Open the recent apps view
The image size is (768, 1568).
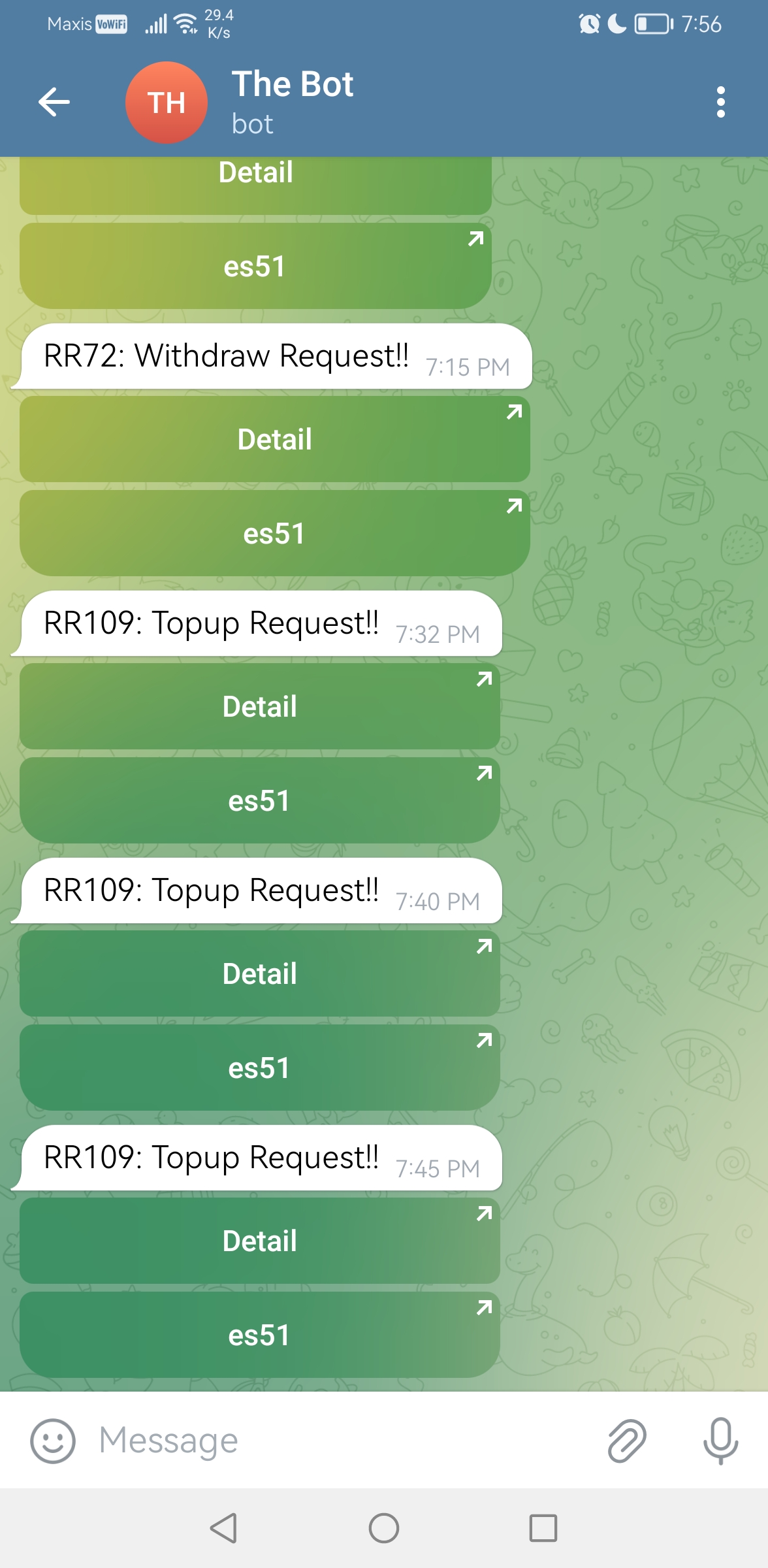543,1528
